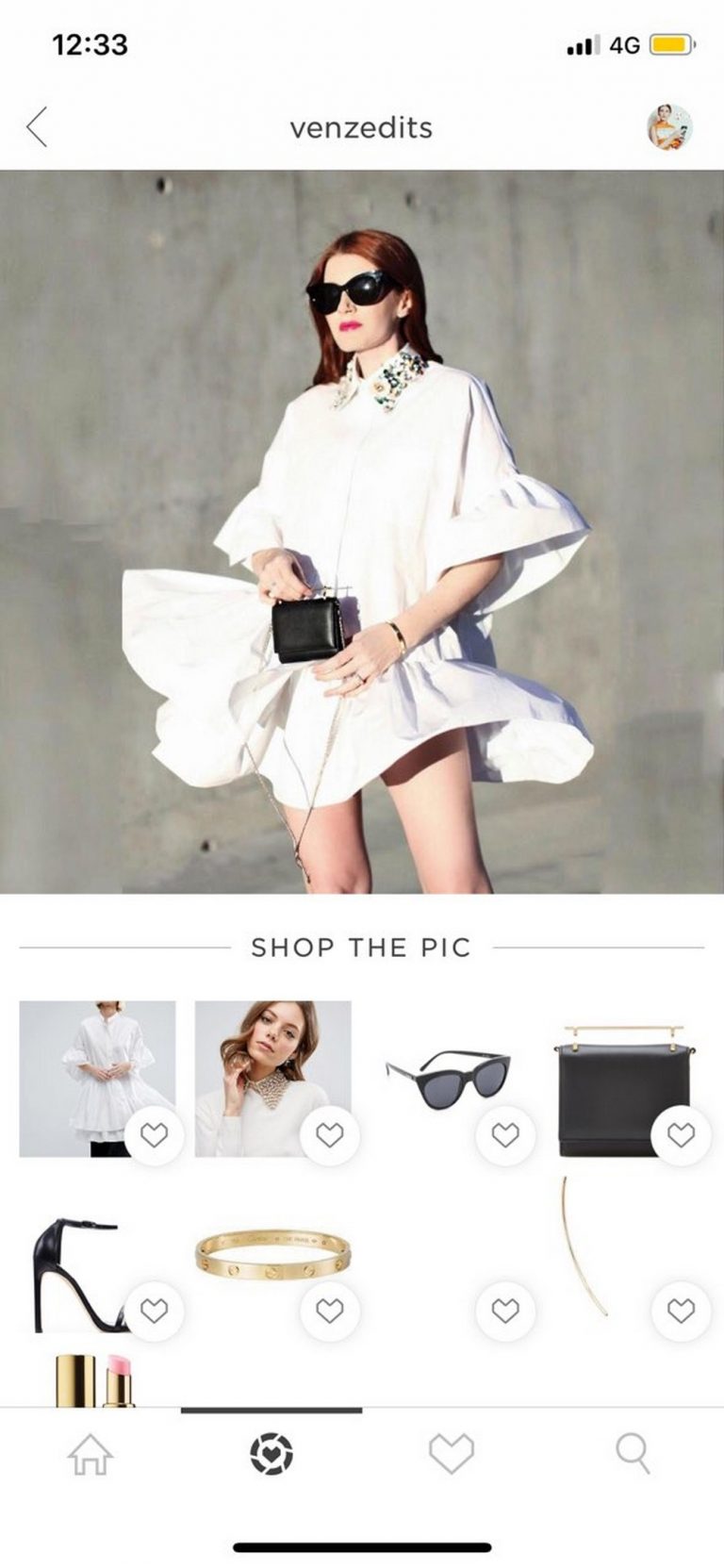Switch to the heart wishlist tab
This screenshot has height=1568, width=724.
(x=452, y=1454)
